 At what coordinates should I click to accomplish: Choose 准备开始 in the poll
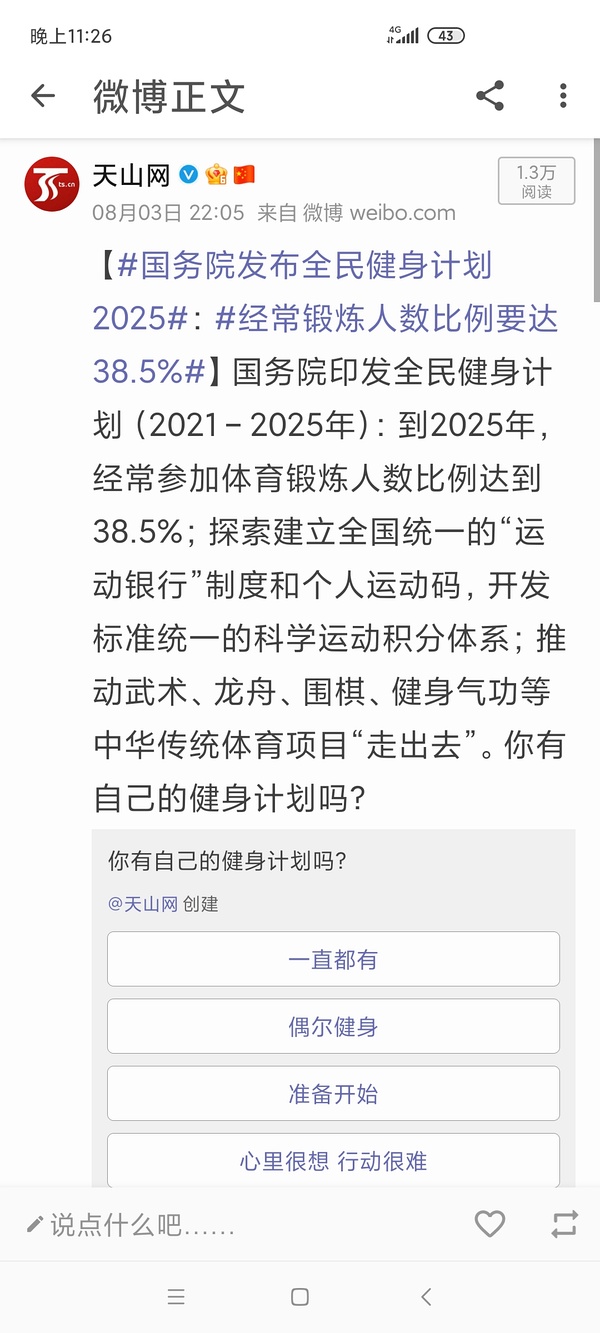tap(333, 1093)
